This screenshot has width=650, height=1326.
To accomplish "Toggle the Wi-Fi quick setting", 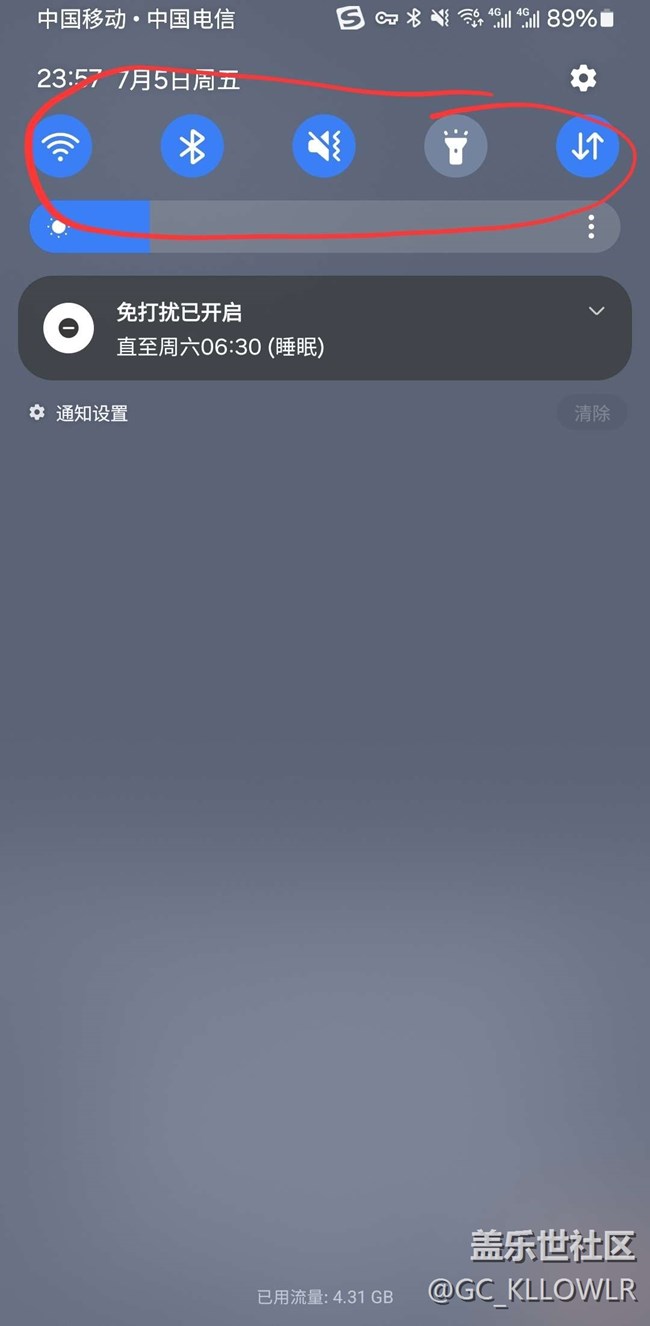I will (61, 146).
